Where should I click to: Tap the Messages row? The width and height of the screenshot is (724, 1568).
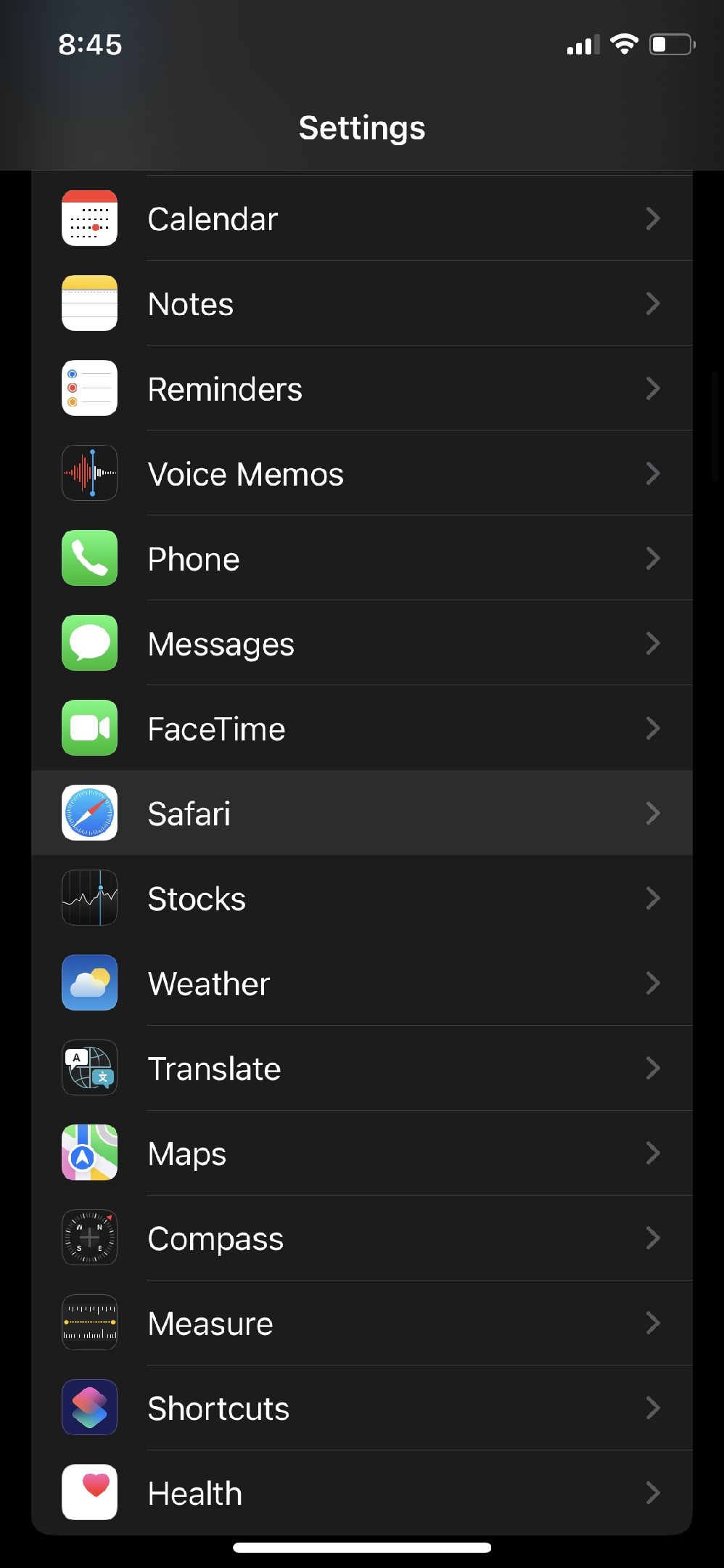[362, 643]
